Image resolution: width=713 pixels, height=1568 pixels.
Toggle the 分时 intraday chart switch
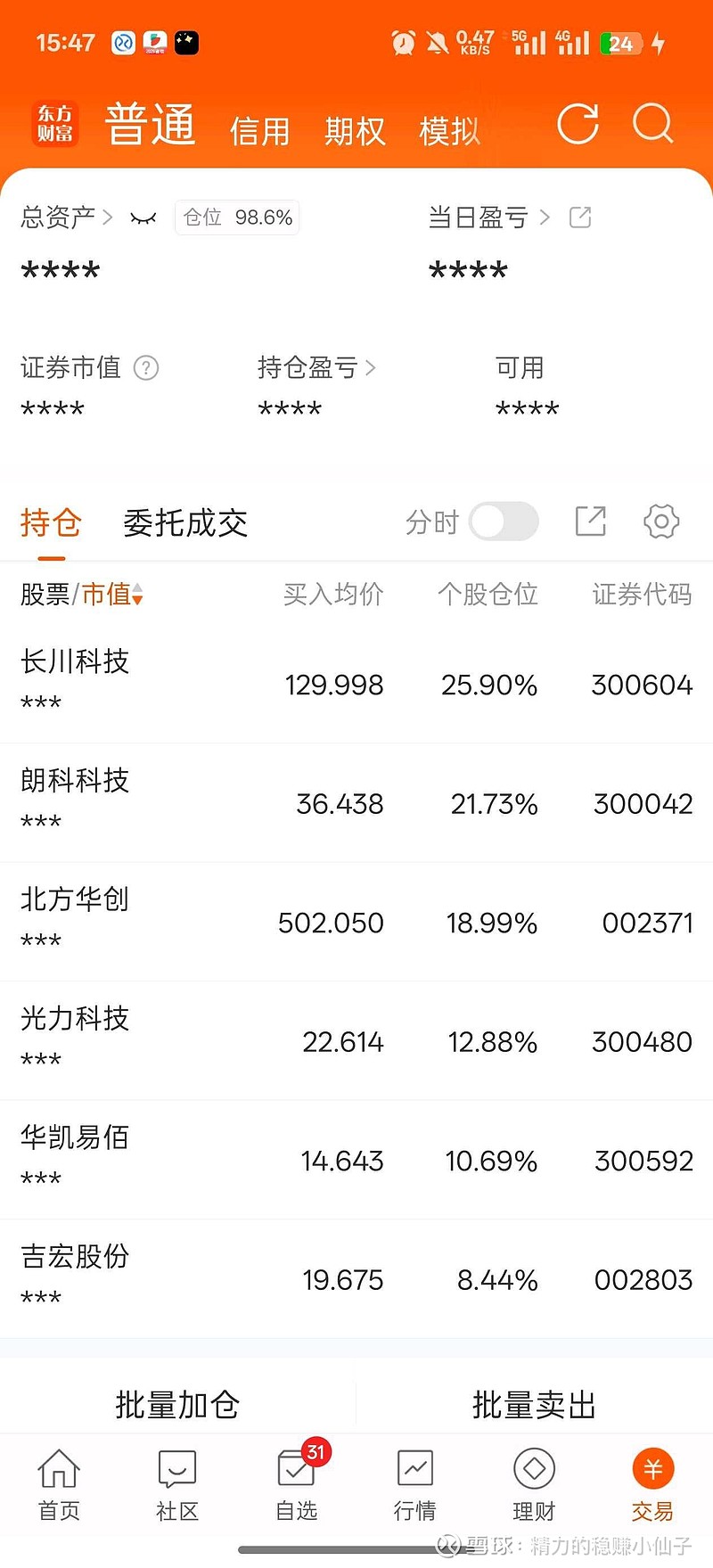point(503,521)
